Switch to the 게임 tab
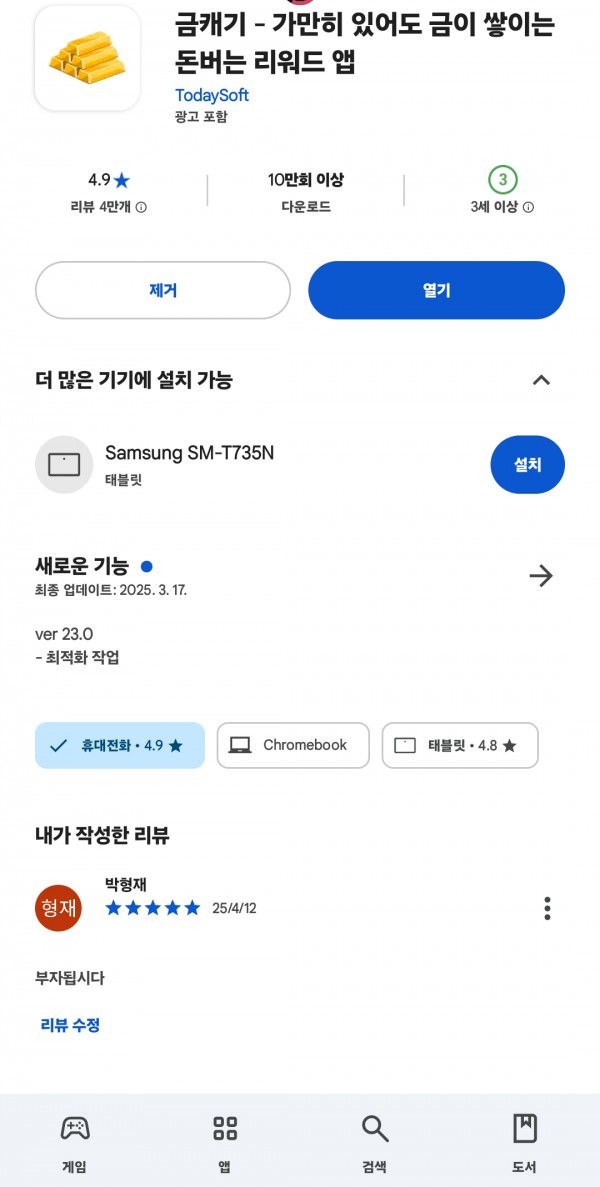 pos(74,1145)
